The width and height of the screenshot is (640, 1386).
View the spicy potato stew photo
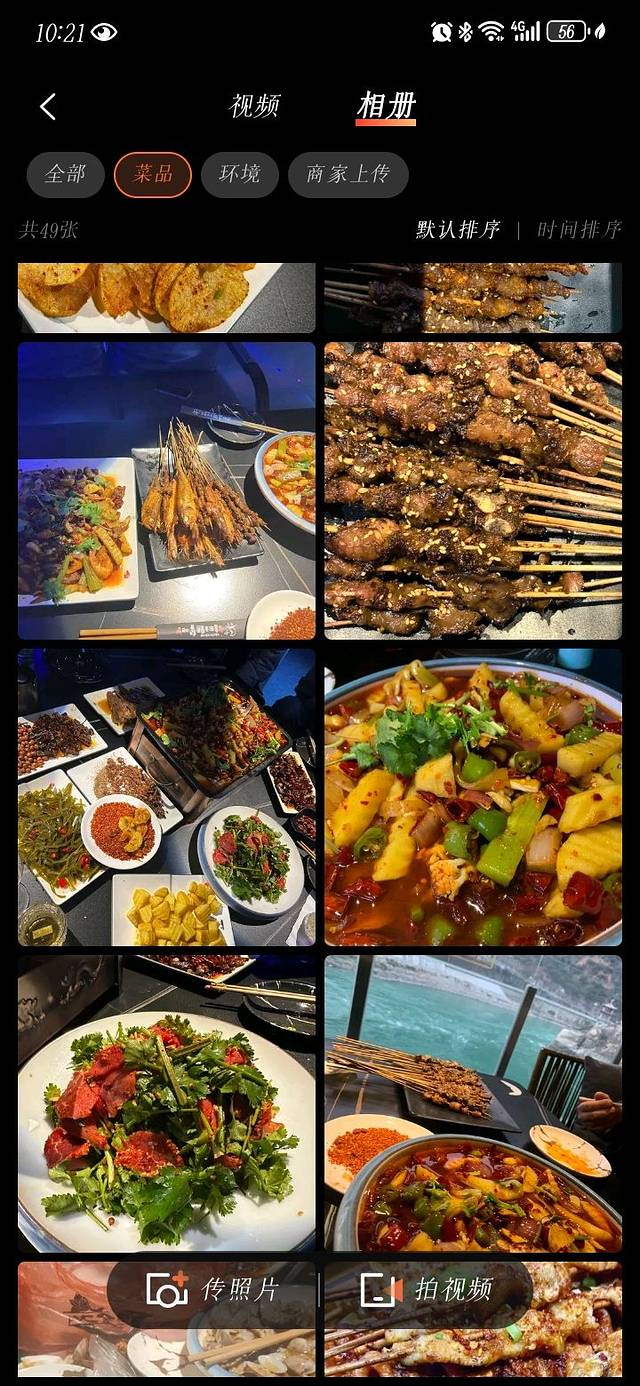click(x=473, y=797)
